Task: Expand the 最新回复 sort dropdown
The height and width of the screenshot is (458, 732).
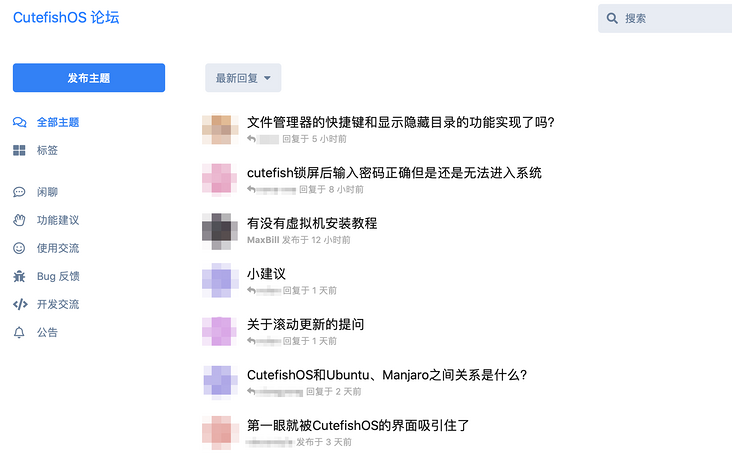Action: coord(243,78)
